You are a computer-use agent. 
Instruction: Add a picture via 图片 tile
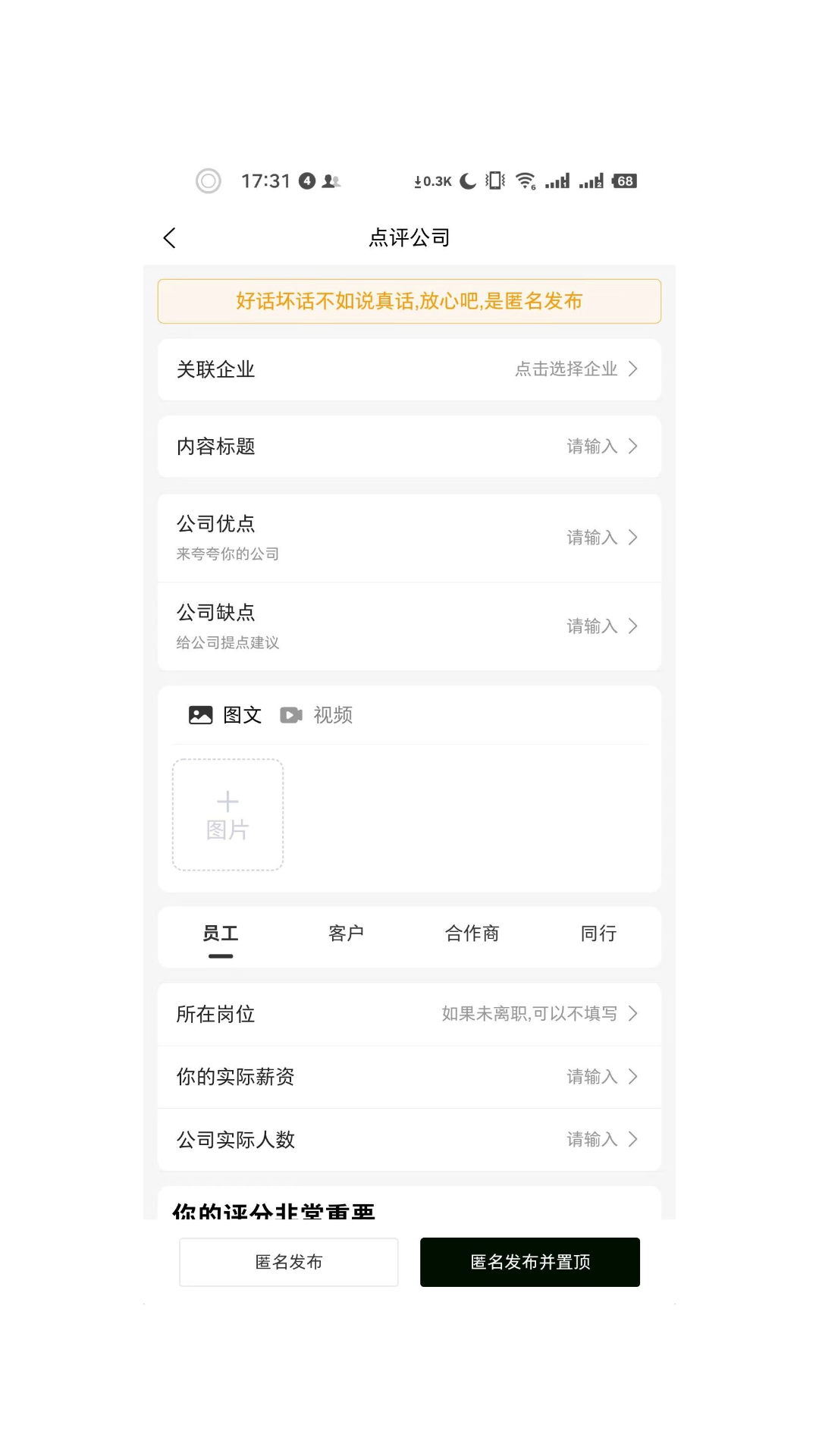[x=228, y=815]
